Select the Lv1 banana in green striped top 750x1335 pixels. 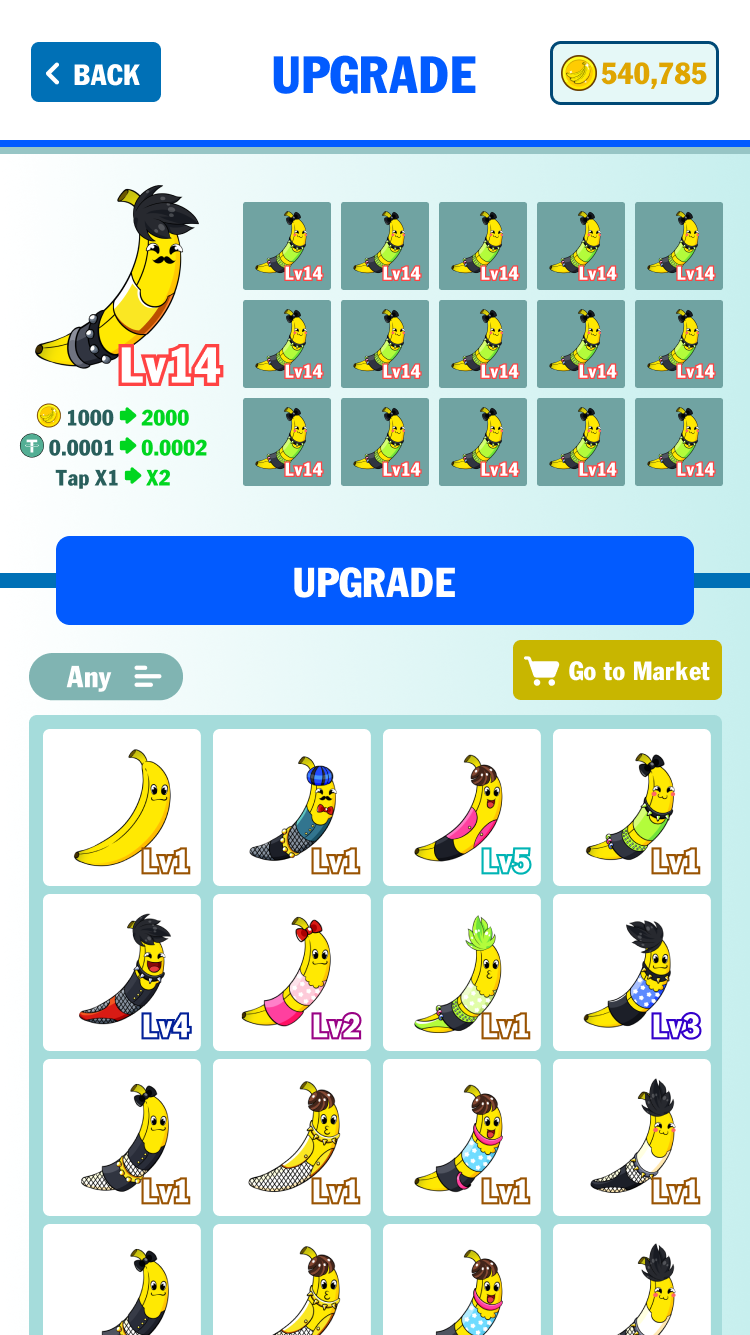pos(632,808)
